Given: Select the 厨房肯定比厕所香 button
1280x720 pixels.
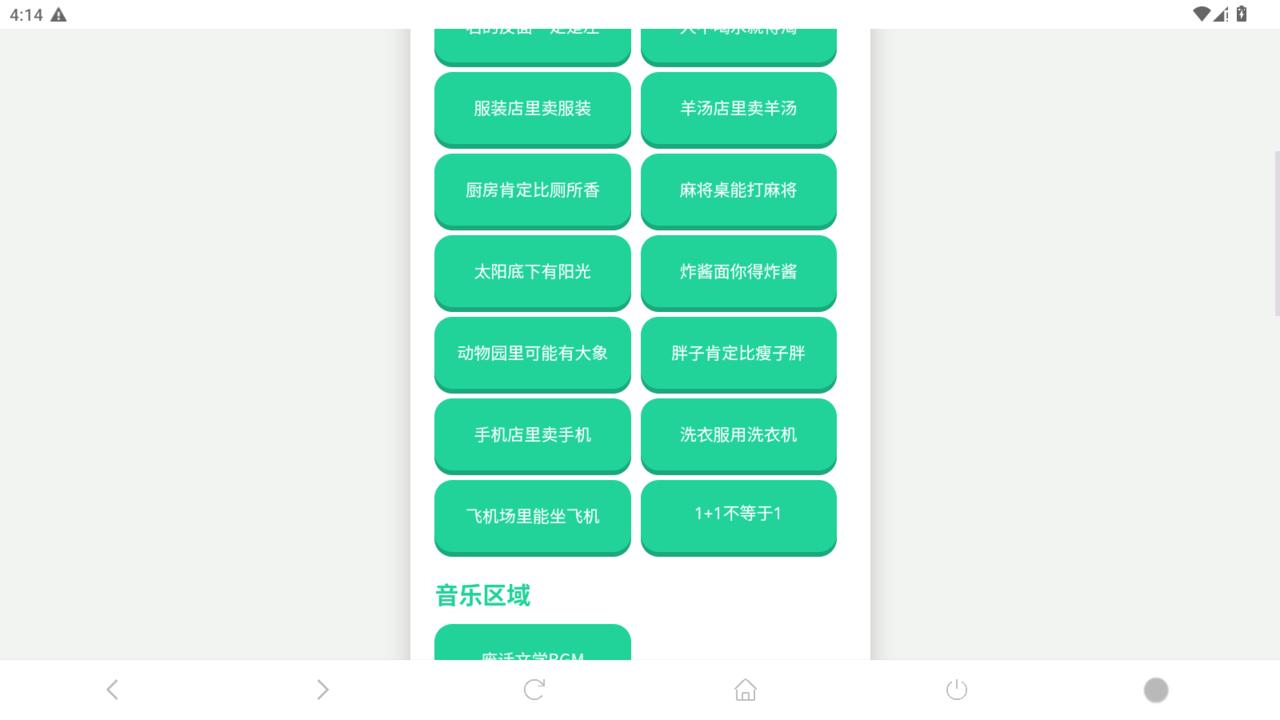Looking at the screenshot, I should (x=532, y=190).
